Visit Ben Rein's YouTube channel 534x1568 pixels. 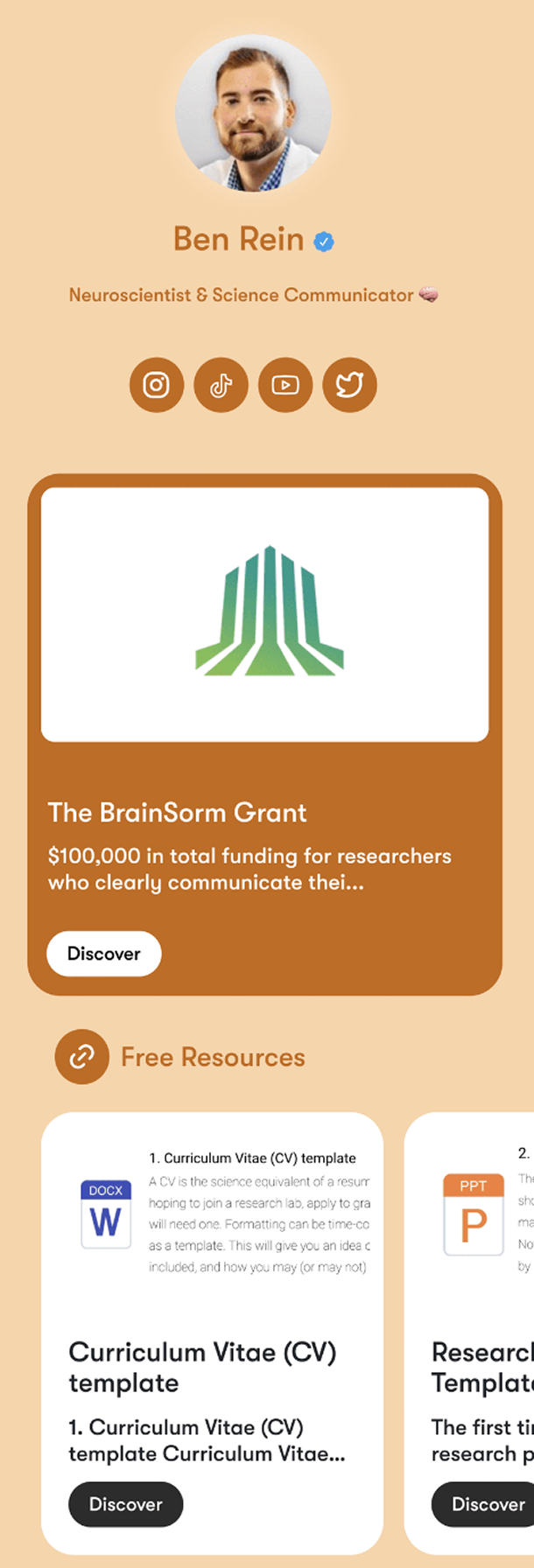(285, 385)
